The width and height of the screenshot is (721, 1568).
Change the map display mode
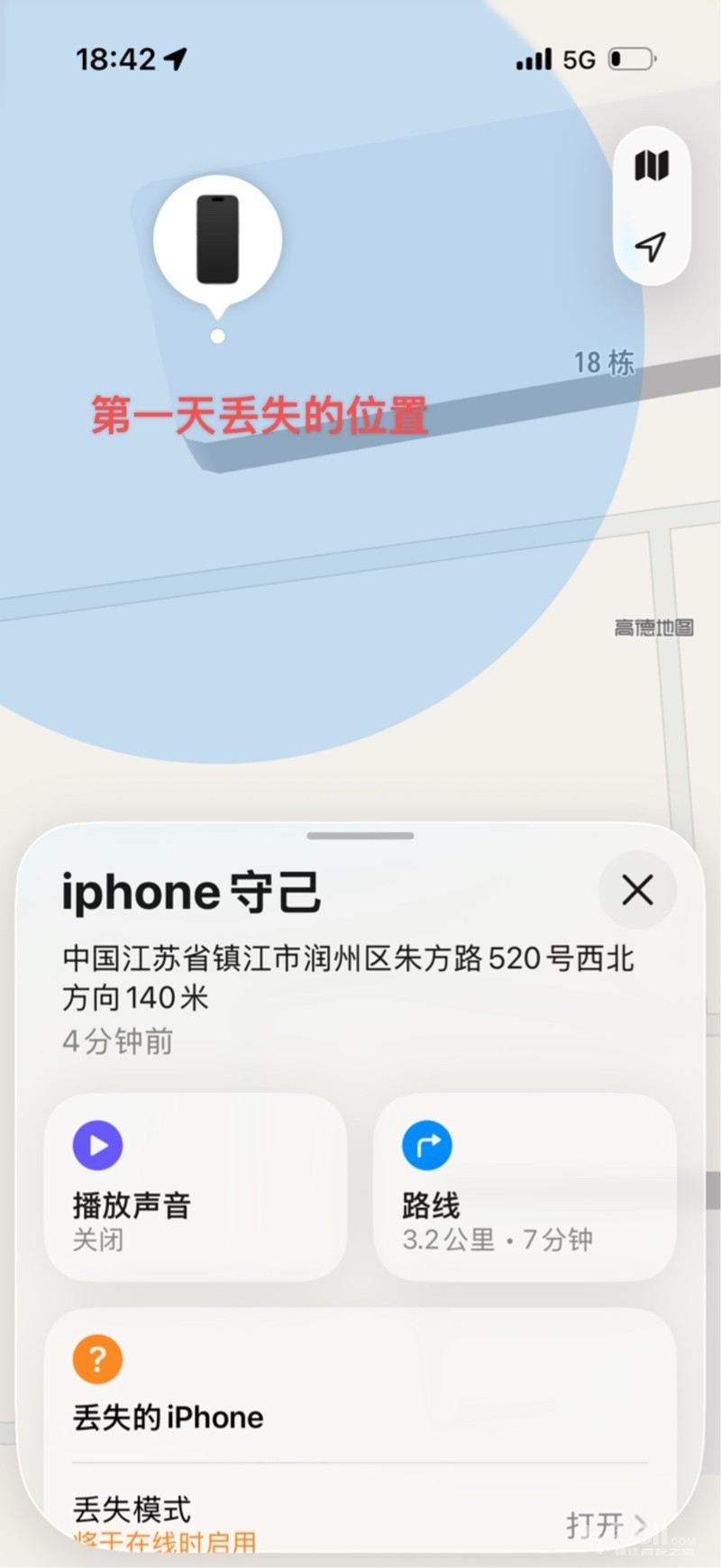(x=651, y=166)
